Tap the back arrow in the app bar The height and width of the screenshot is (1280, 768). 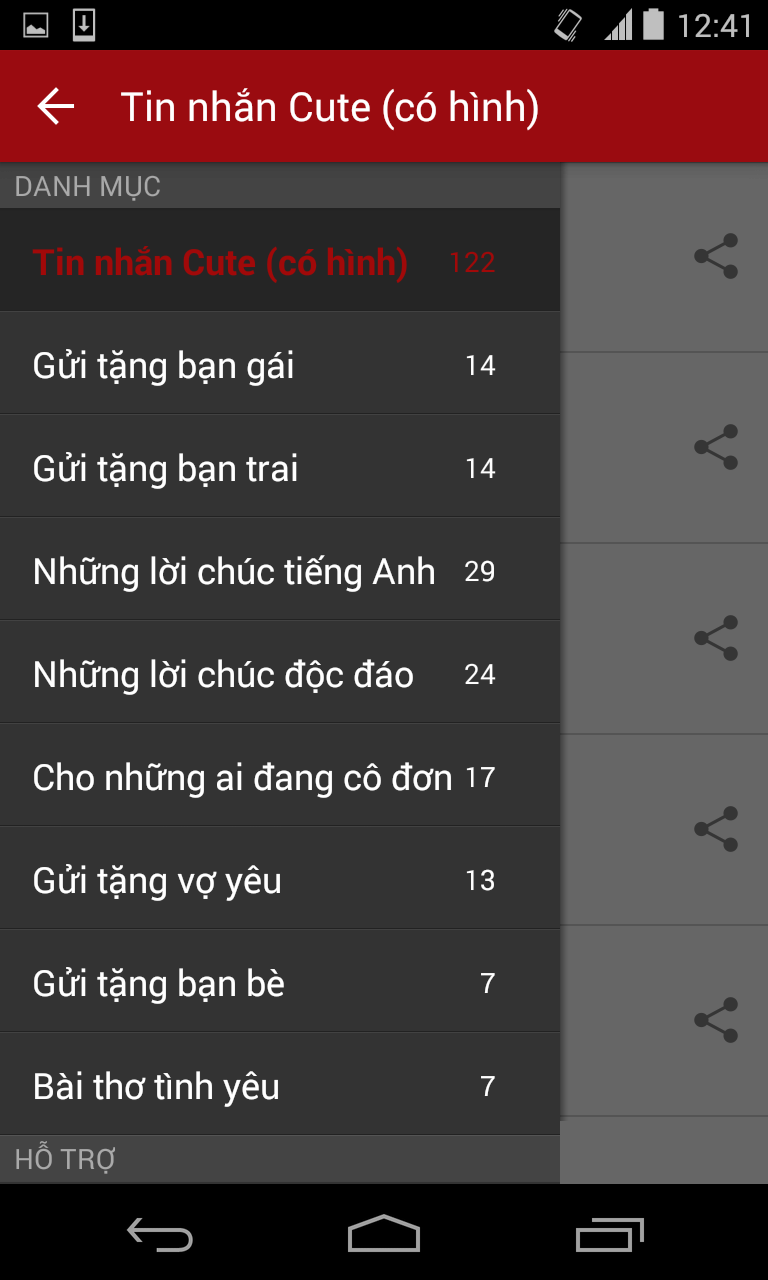(x=56, y=106)
